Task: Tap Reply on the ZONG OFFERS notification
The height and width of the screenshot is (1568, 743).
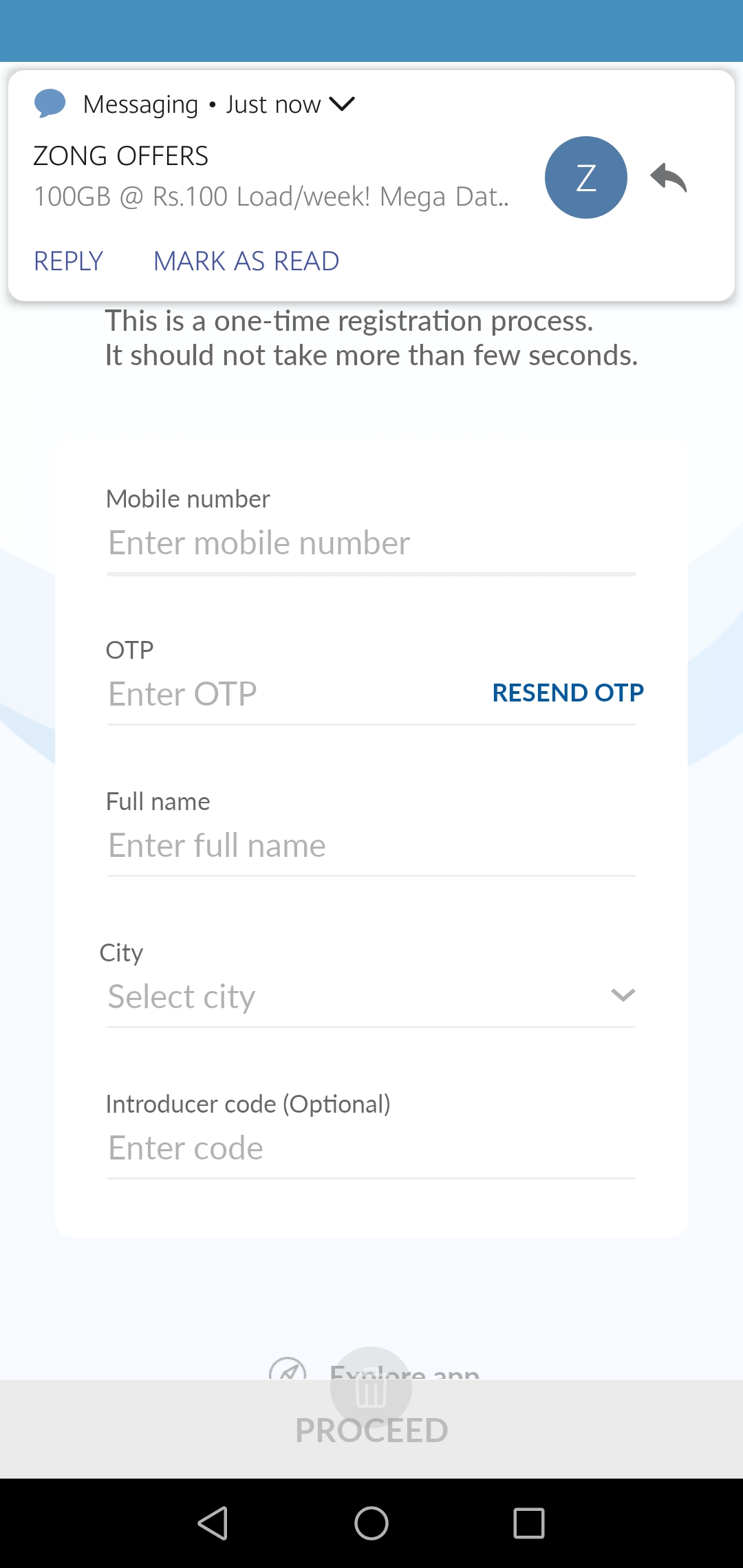Action: [x=68, y=261]
